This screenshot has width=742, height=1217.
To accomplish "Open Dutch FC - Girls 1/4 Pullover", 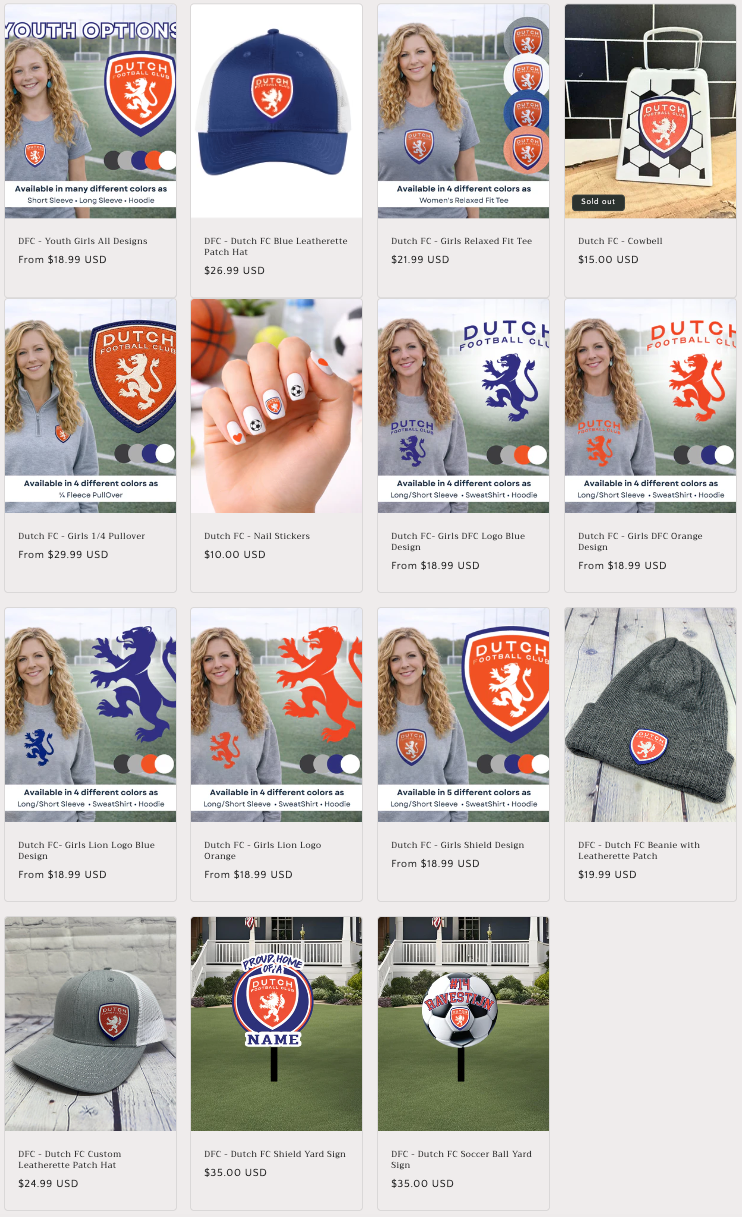I will coord(81,536).
